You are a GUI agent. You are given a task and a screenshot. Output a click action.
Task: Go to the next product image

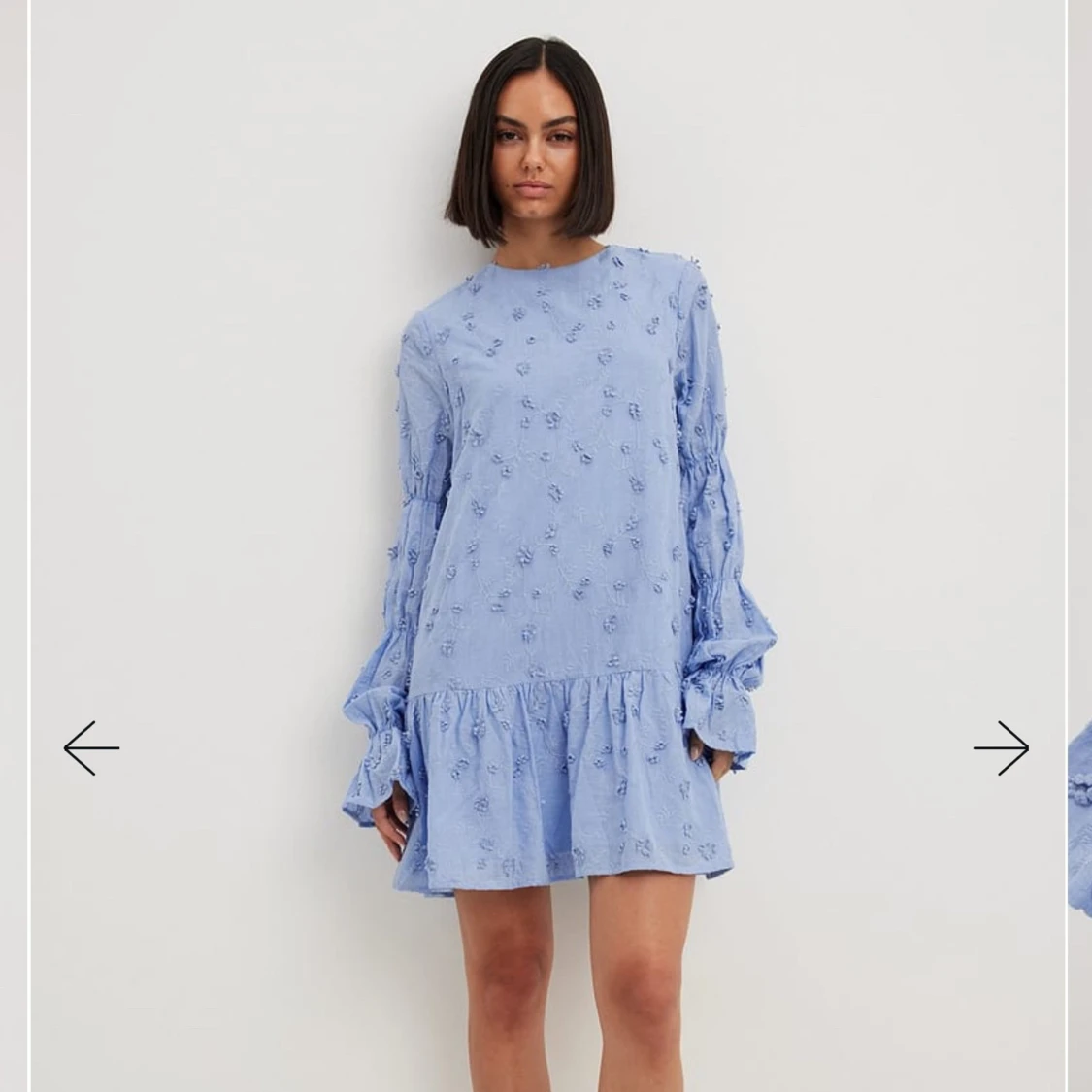[x=1001, y=747]
